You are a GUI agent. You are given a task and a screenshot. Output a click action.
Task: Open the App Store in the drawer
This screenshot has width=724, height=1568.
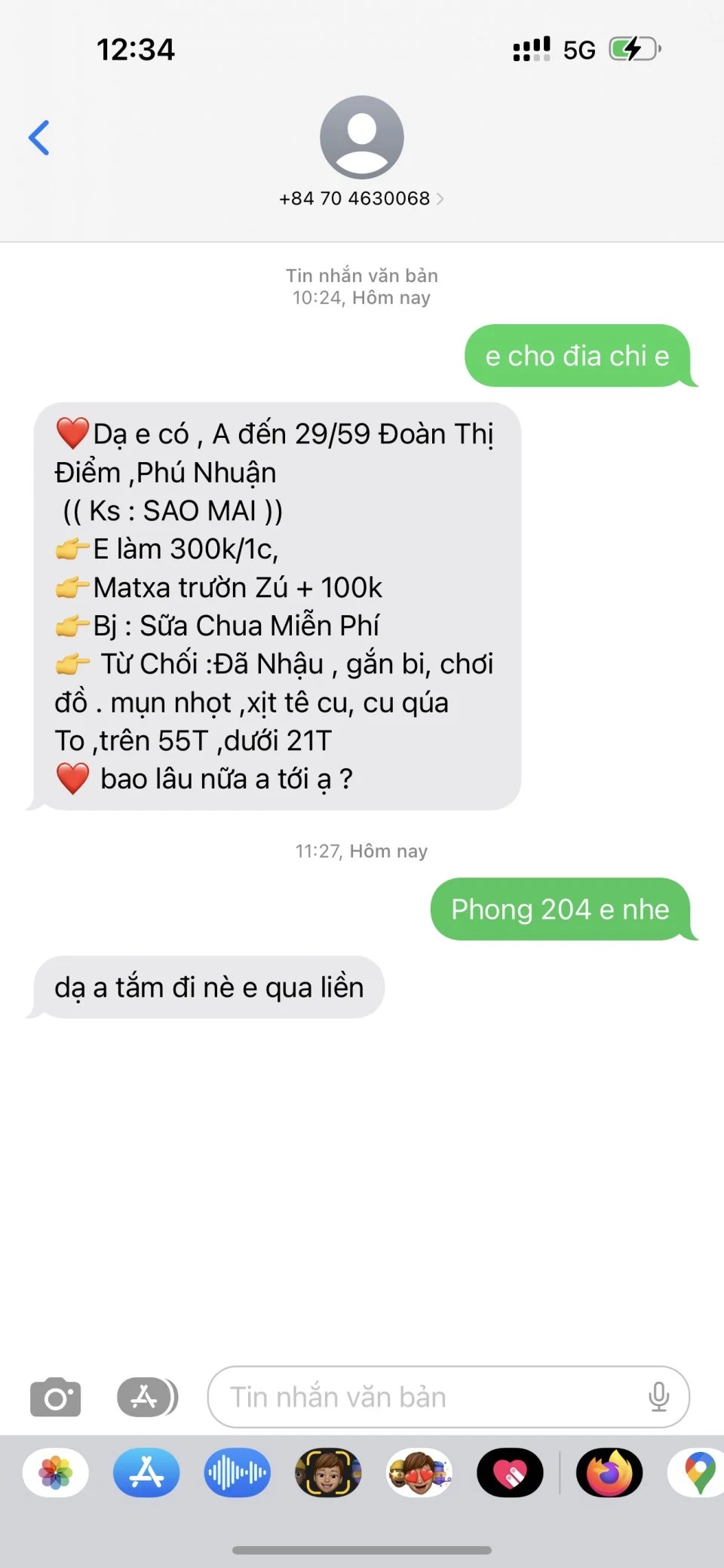point(146,1472)
